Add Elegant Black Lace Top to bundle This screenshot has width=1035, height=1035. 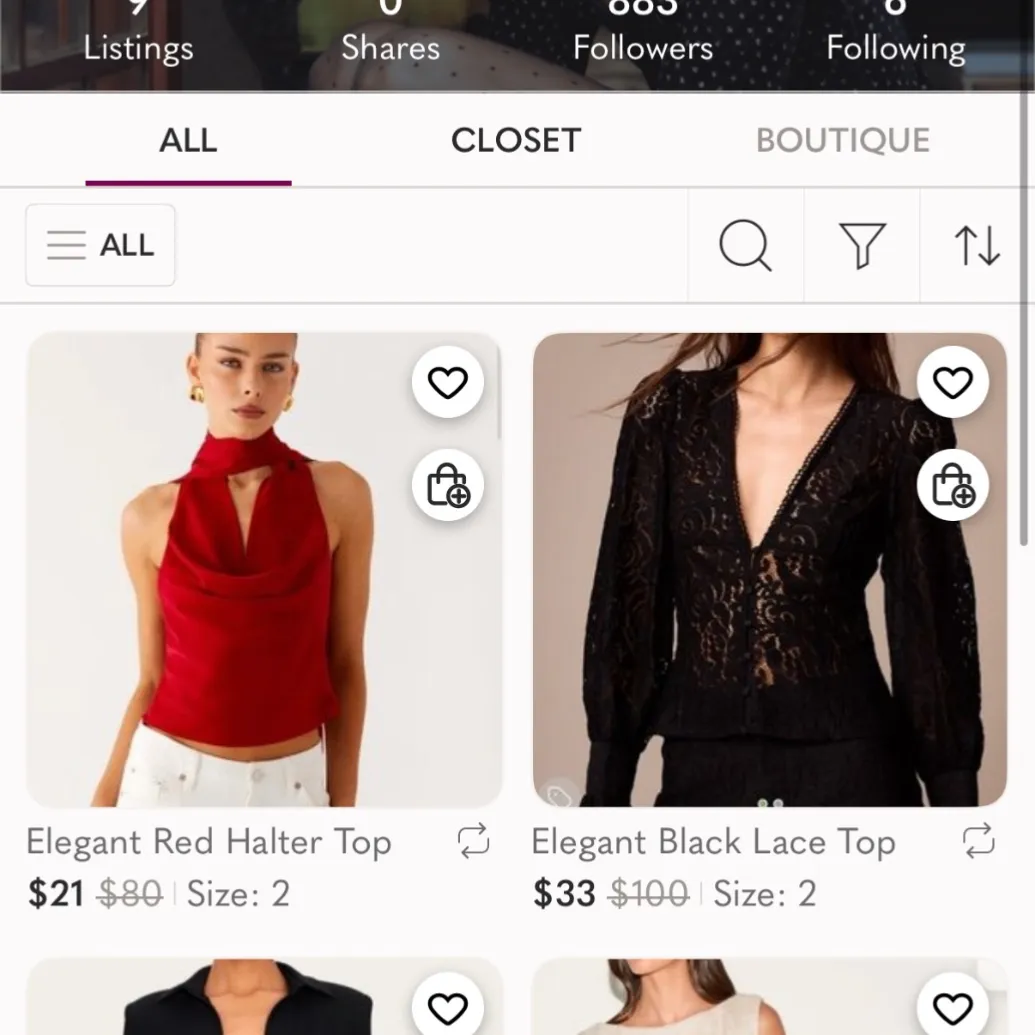click(952, 485)
